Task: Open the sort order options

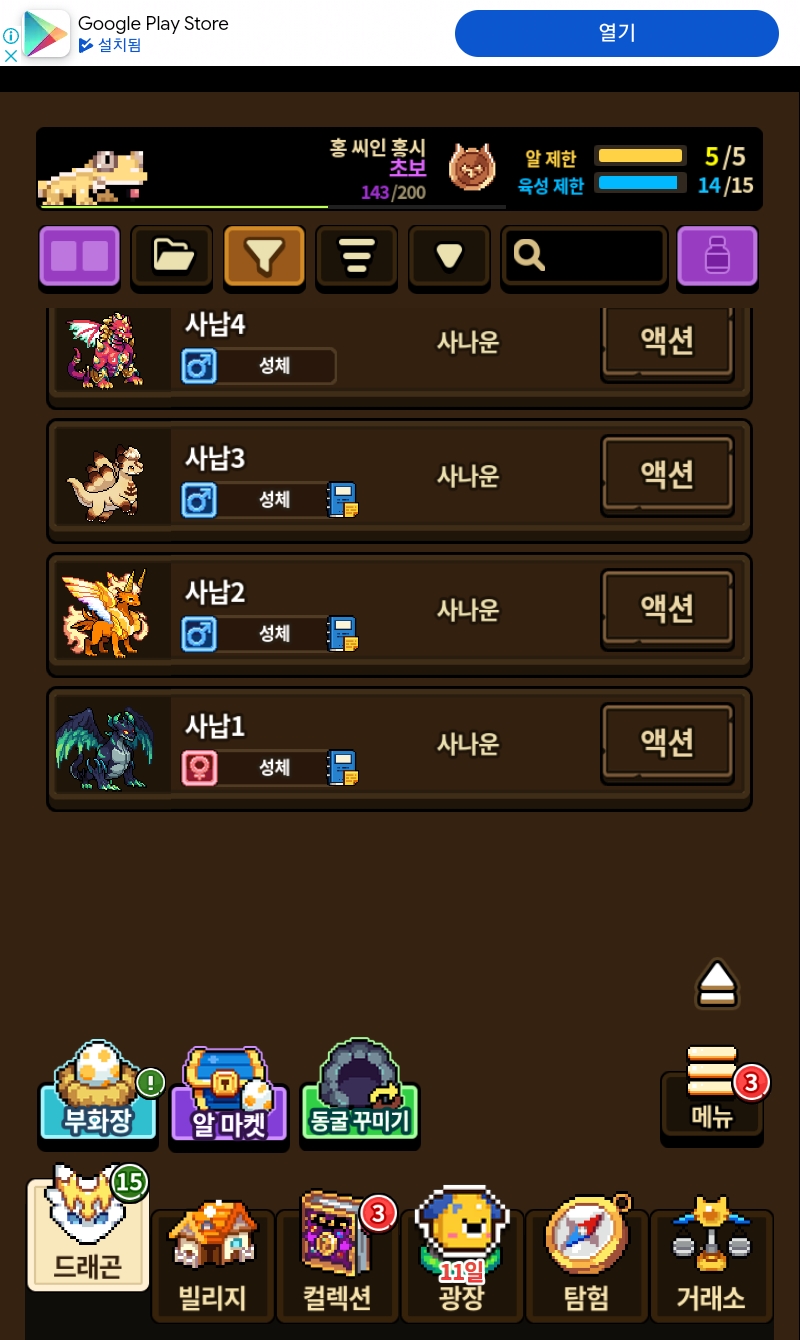Action: coord(356,256)
